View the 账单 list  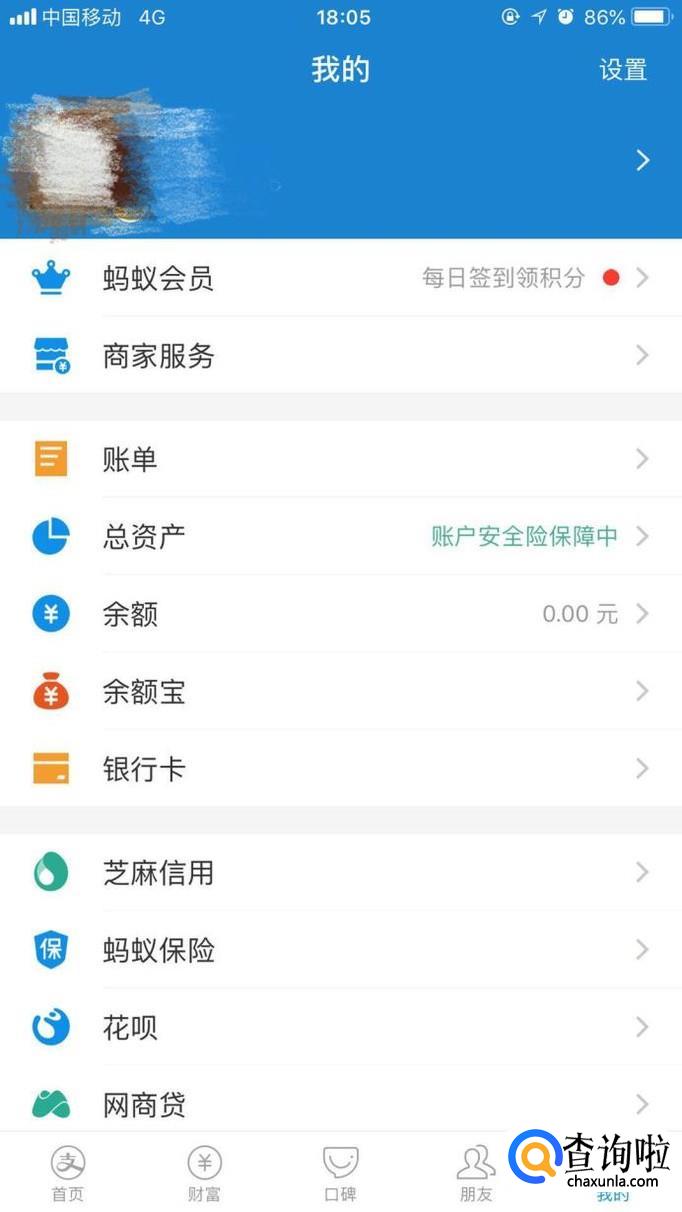coord(340,460)
